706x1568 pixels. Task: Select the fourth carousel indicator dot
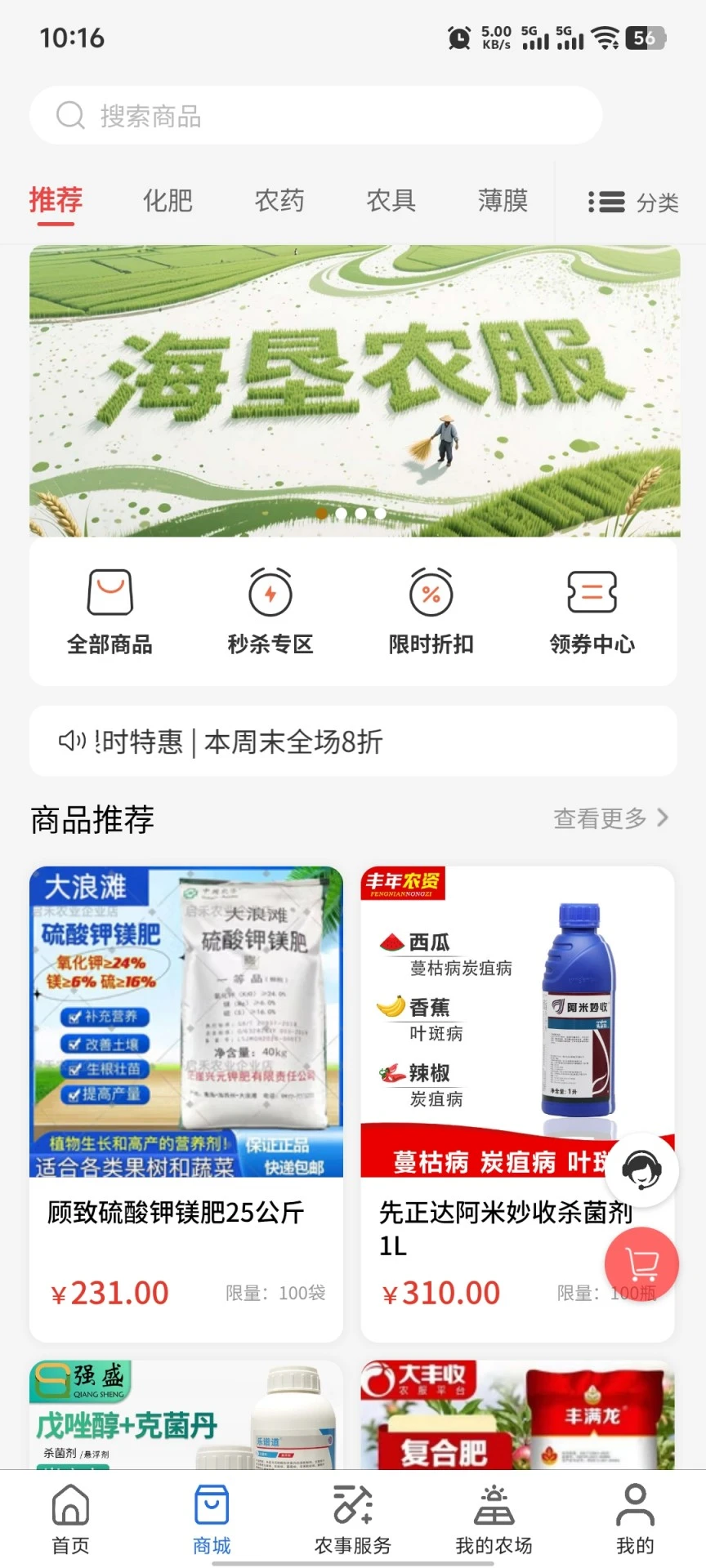(379, 513)
